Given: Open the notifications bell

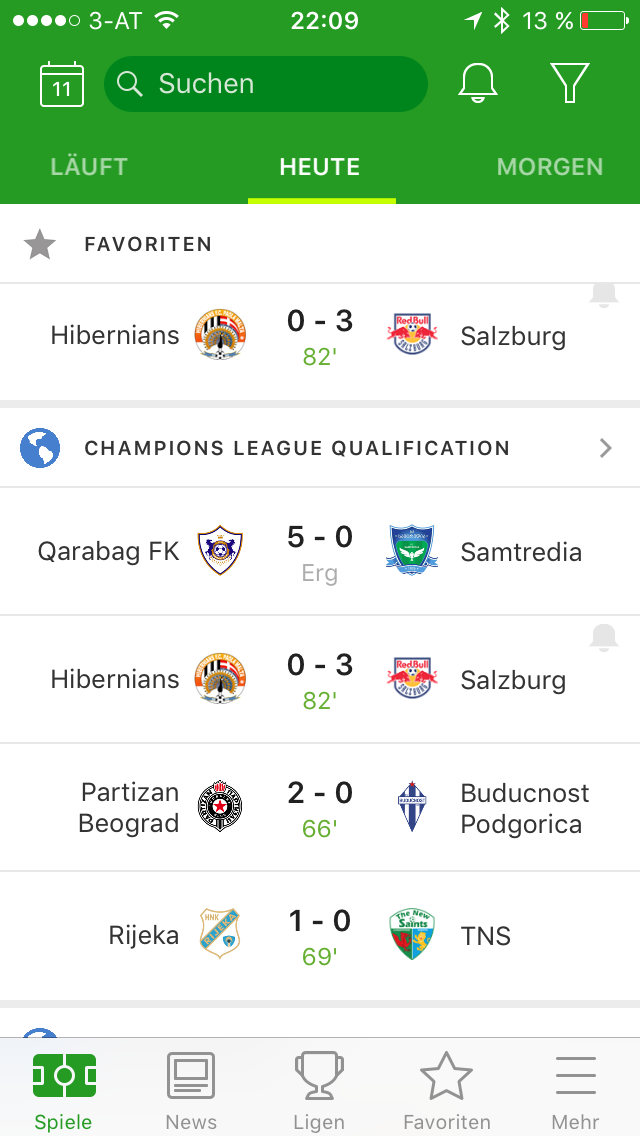Looking at the screenshot, I should click(478, 83).
